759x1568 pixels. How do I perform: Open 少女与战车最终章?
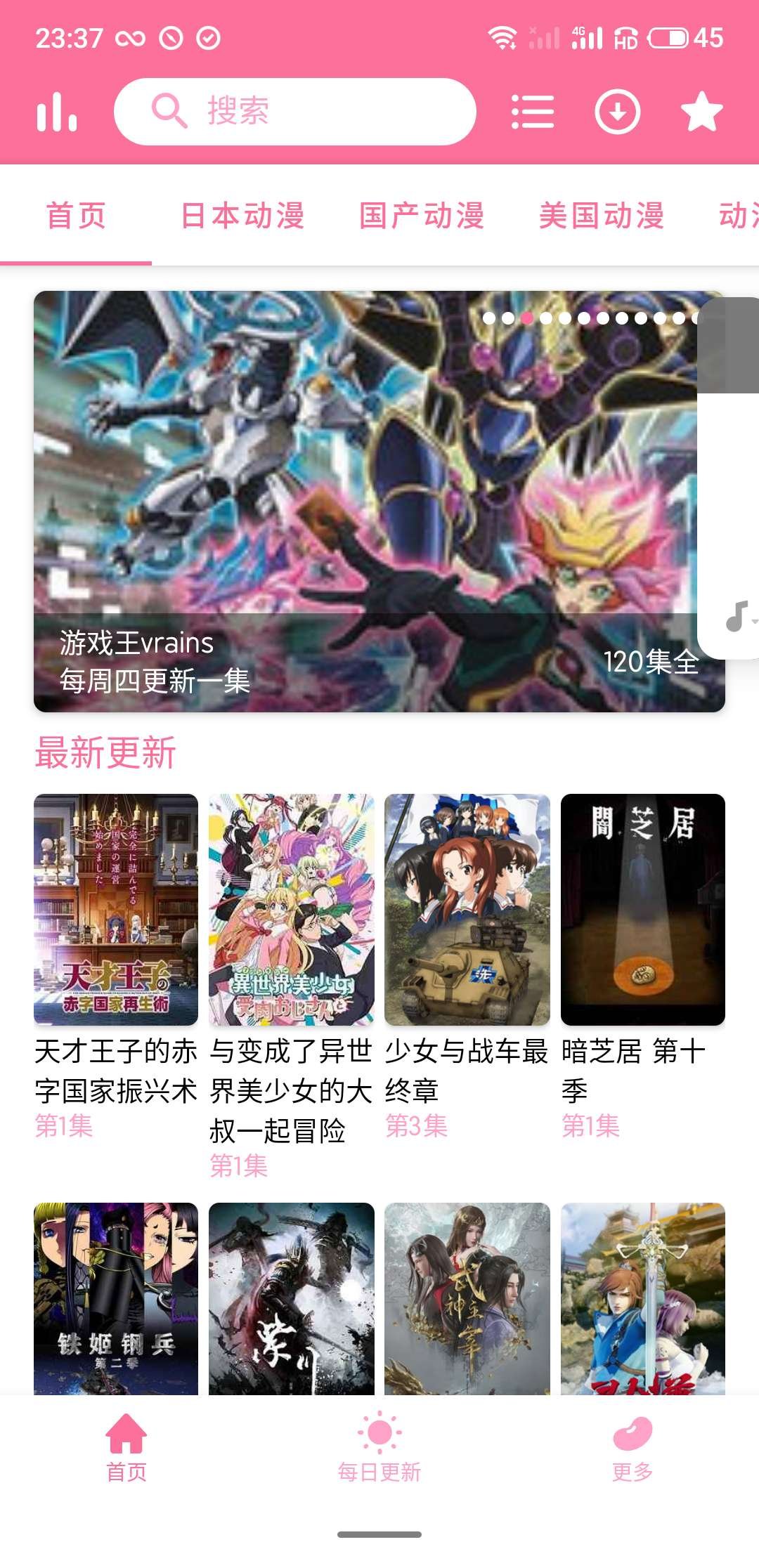tap(467, 909)
